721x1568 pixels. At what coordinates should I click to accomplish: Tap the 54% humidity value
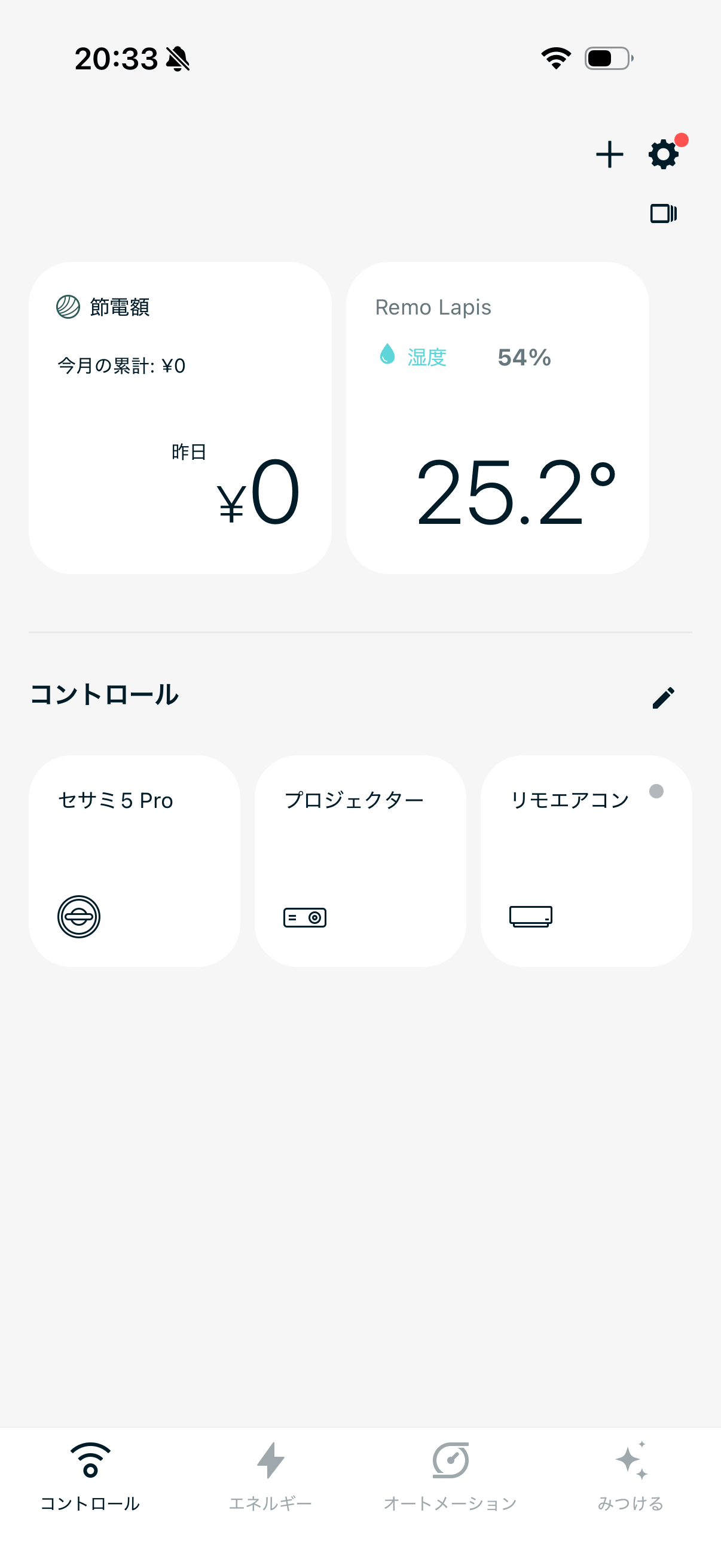(524, 357)
